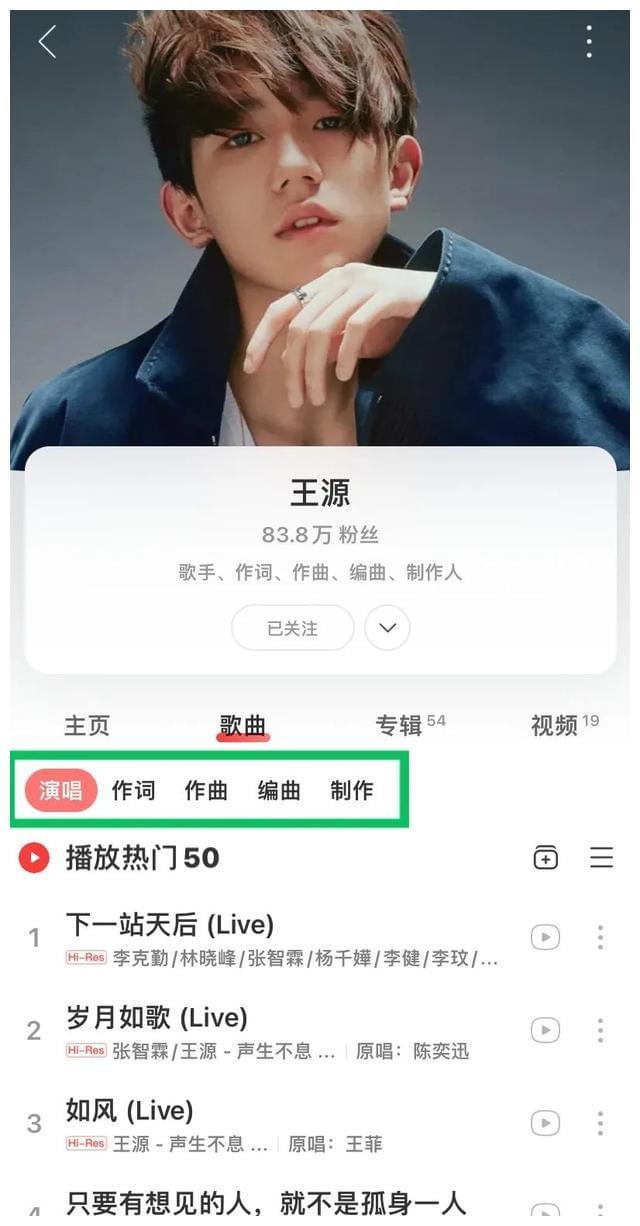Image resolution: width=640 pixels, height=1226 pixels.
Task: Open the overflow menu at top right
Action: (589, 42)
